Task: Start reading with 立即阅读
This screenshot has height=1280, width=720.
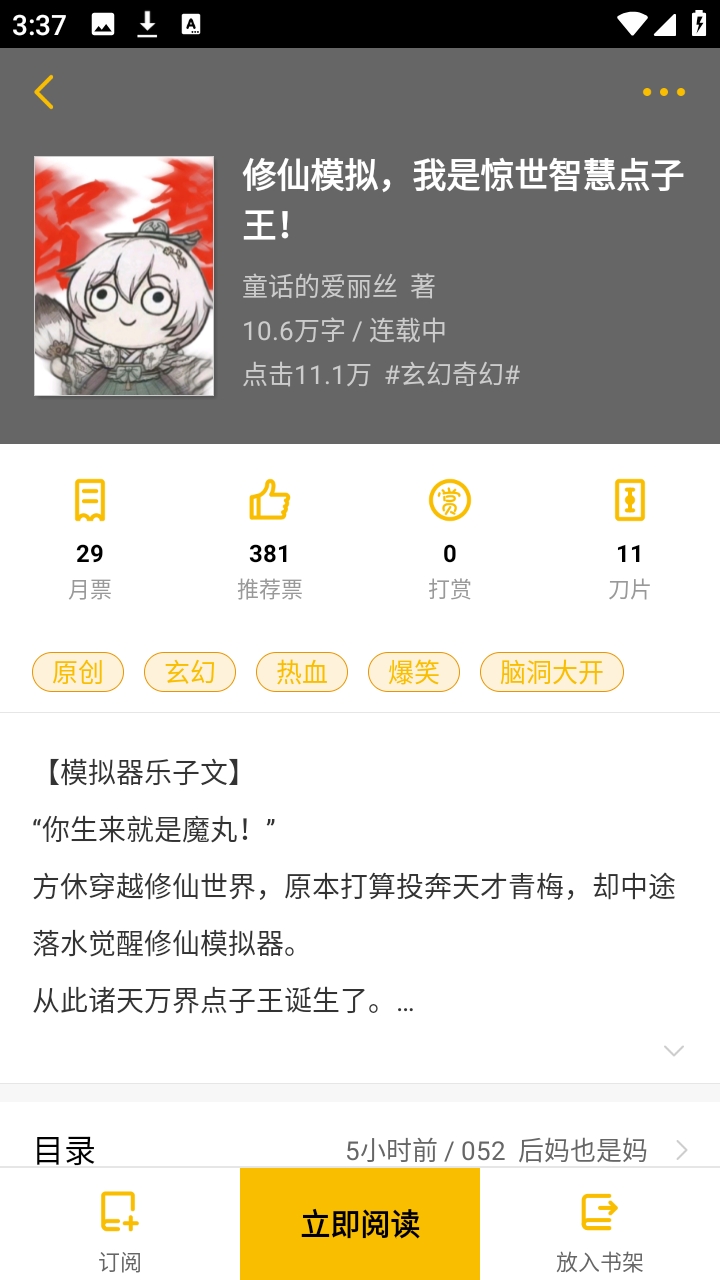Action: 360,1224
